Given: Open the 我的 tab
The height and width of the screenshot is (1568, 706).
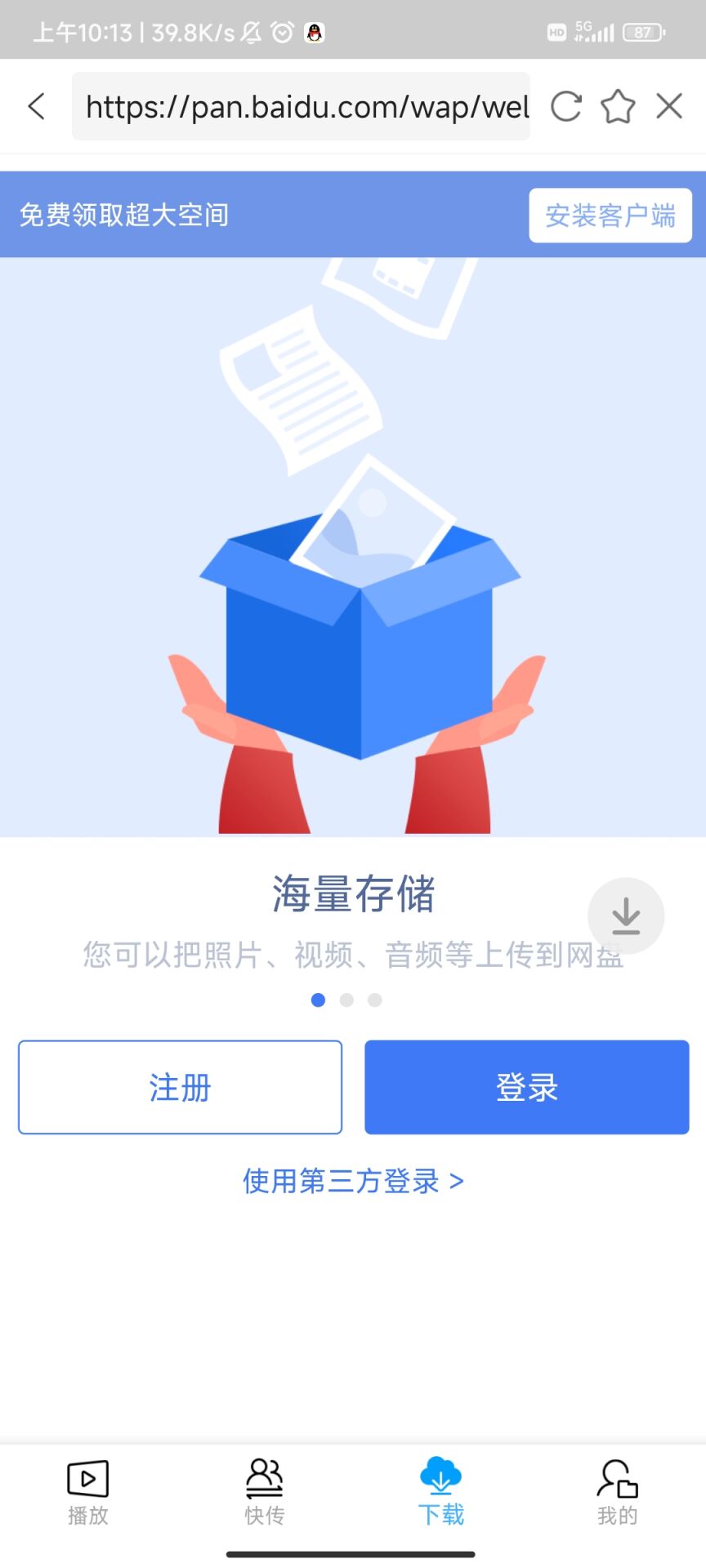Looking at the screenshot, I should [x=618, y=1492].
